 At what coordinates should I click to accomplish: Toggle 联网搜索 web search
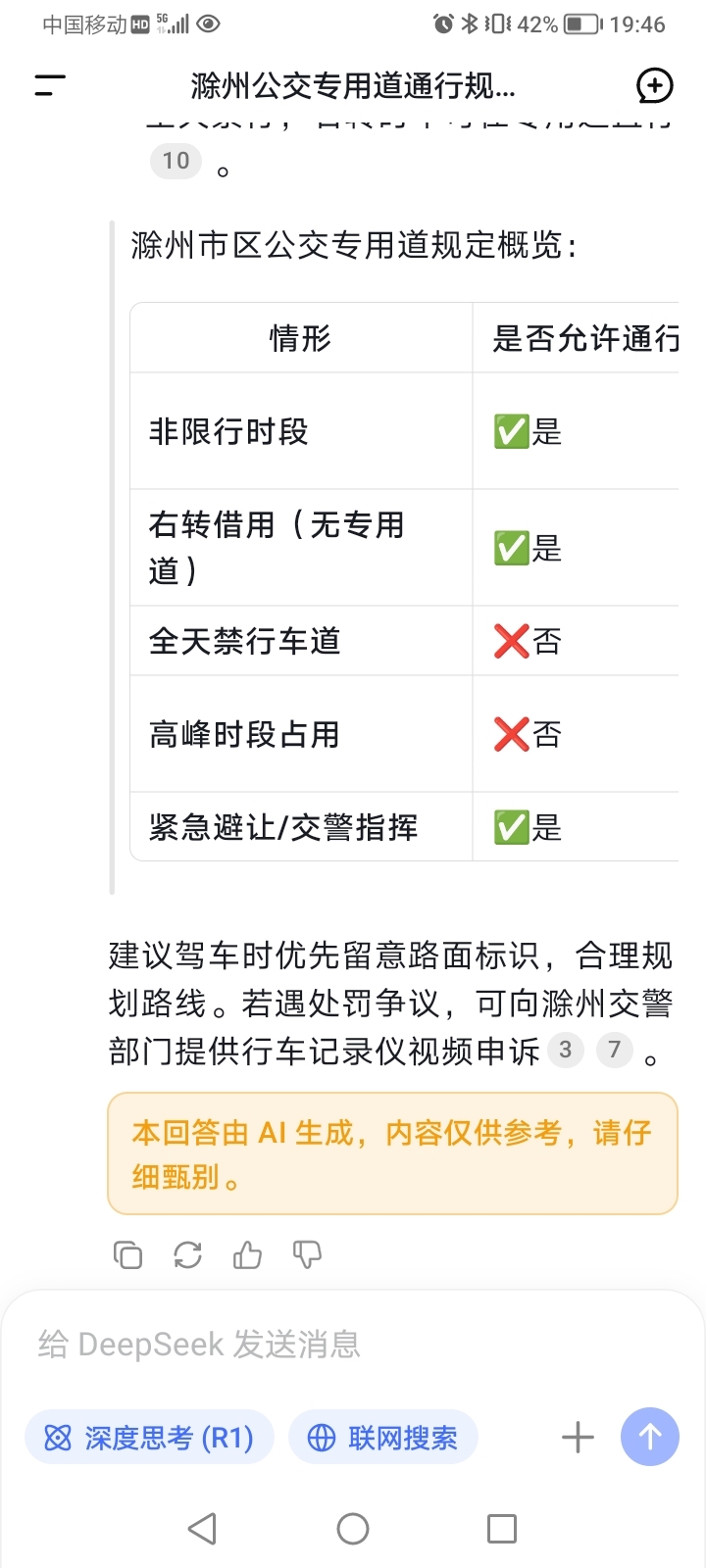pos(383,1438)
